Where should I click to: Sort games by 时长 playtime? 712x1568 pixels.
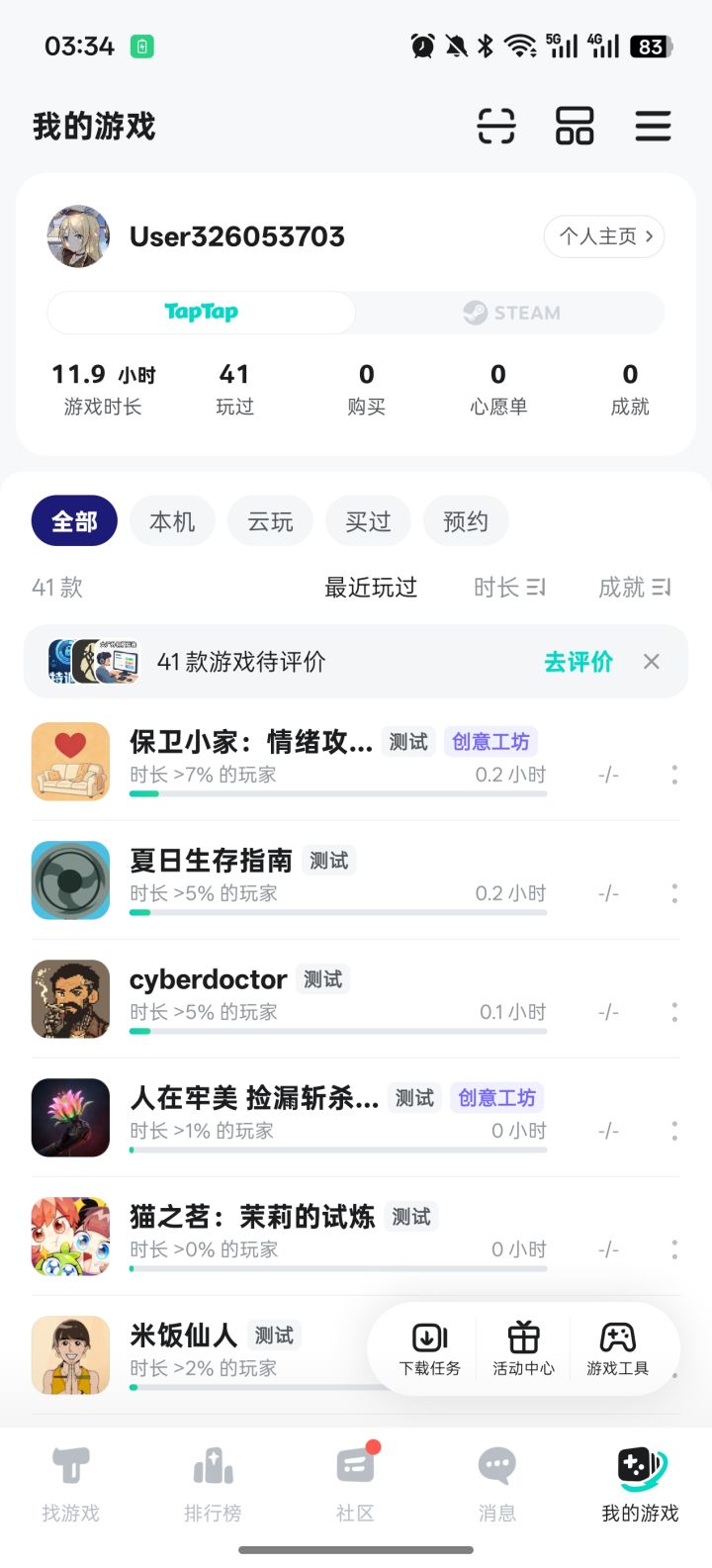pyautogui.click(x=507, y=587)
